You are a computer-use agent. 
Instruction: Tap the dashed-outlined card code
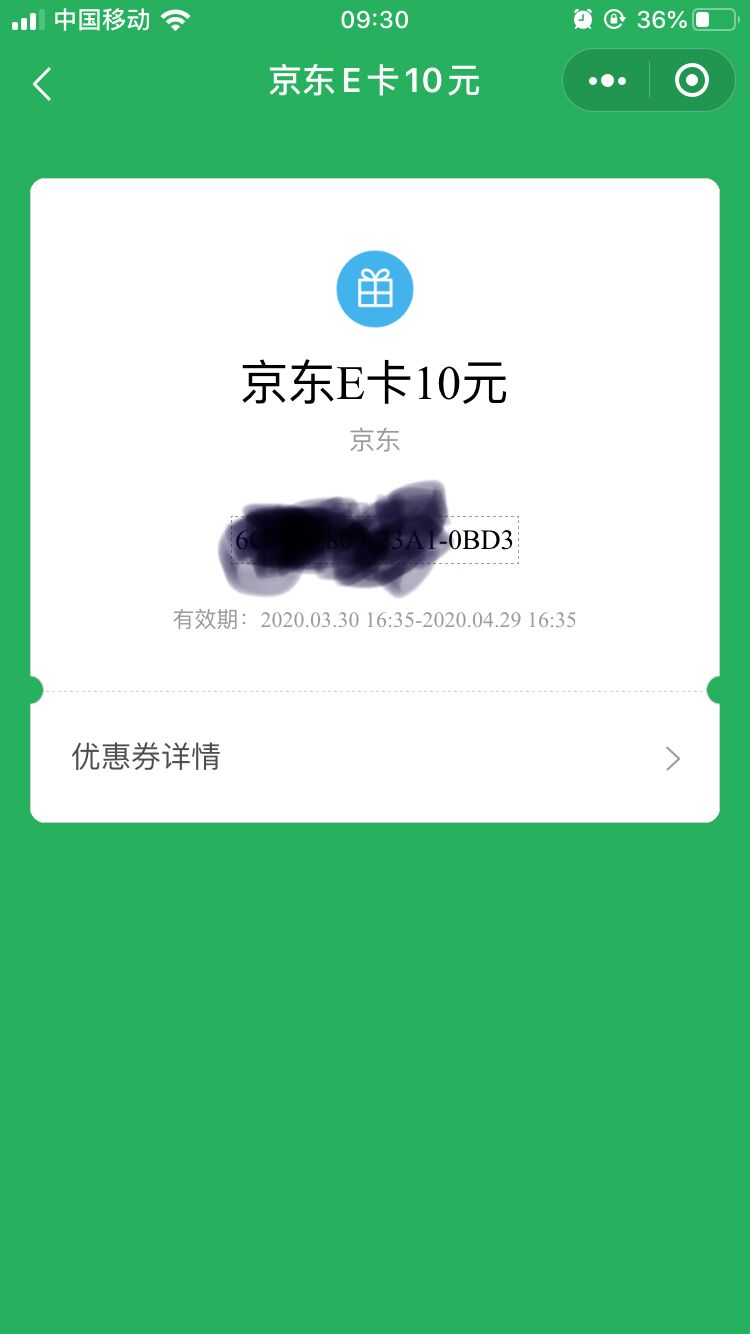[375, 540]
